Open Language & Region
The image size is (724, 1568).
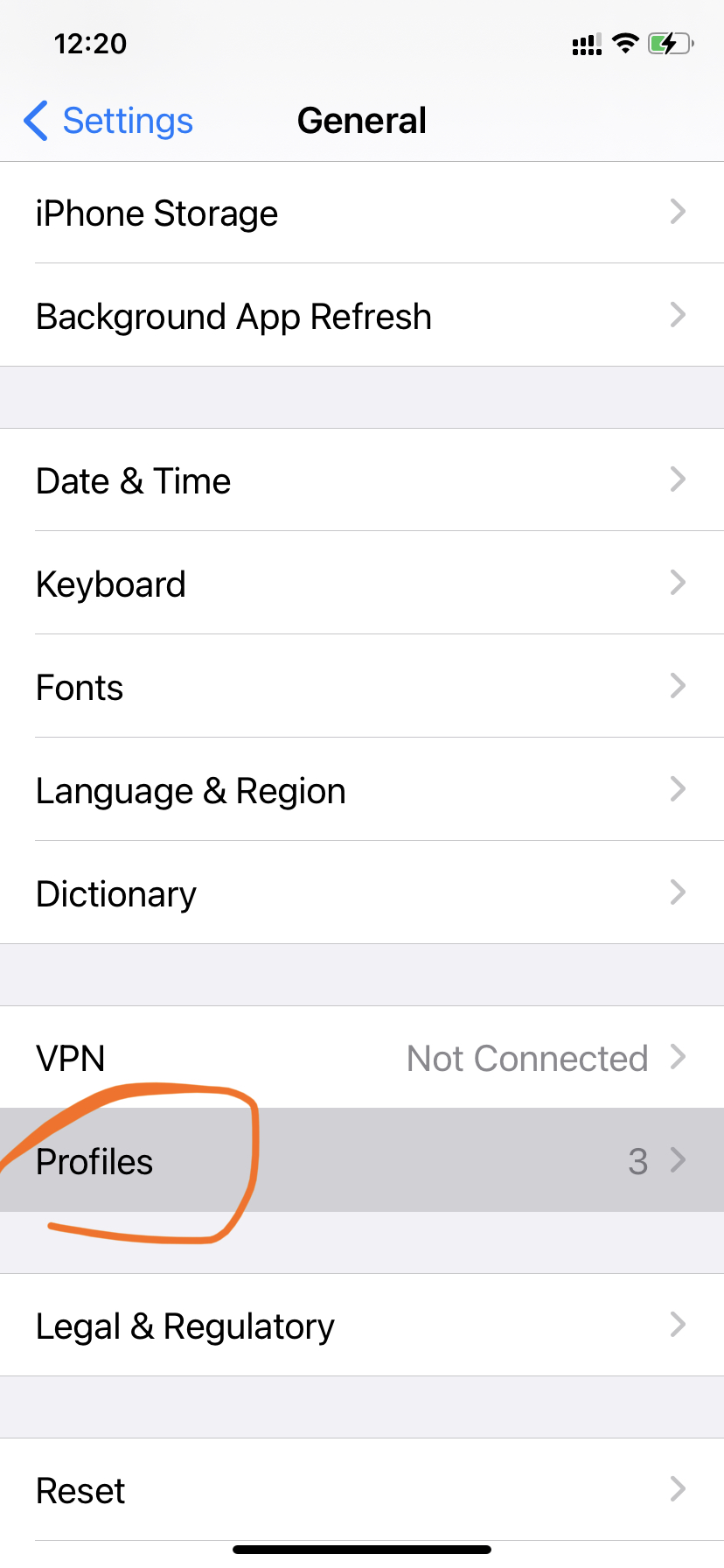pyautogui.click(x=362, y=789)
